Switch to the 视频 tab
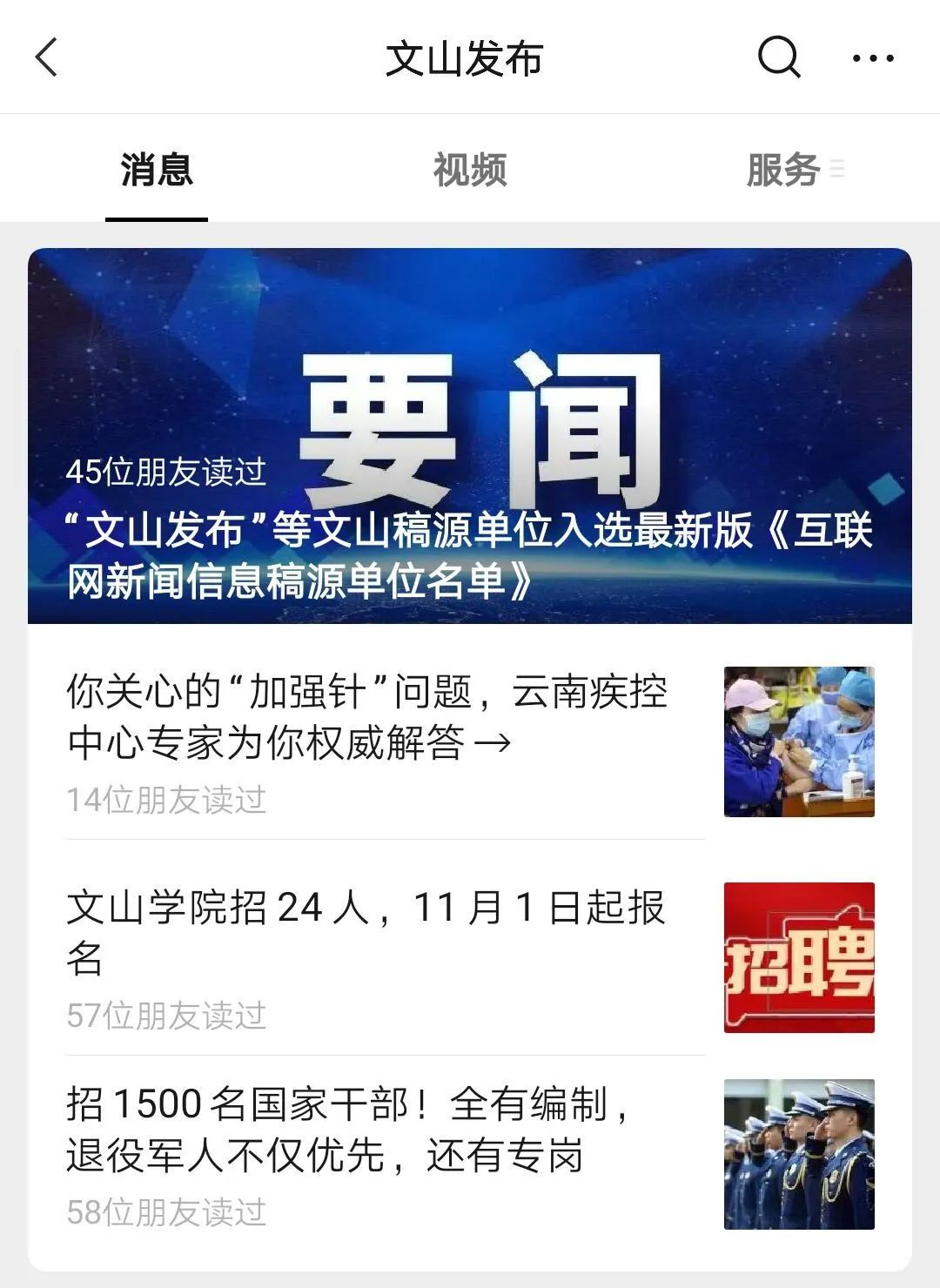Screen dimensions: 940x1288 pos(470,170)
